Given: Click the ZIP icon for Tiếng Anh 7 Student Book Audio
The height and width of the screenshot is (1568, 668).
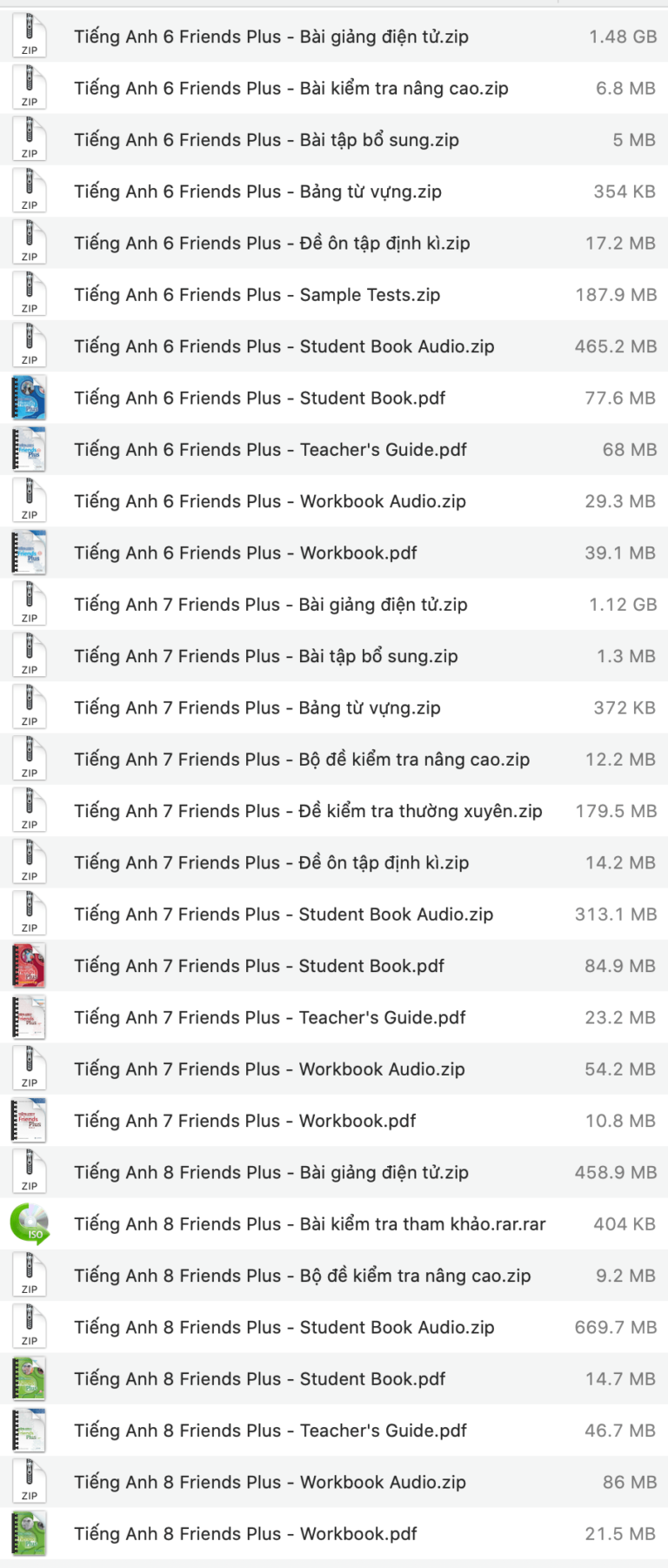Looking at the screenshot, I should point(30,914).
